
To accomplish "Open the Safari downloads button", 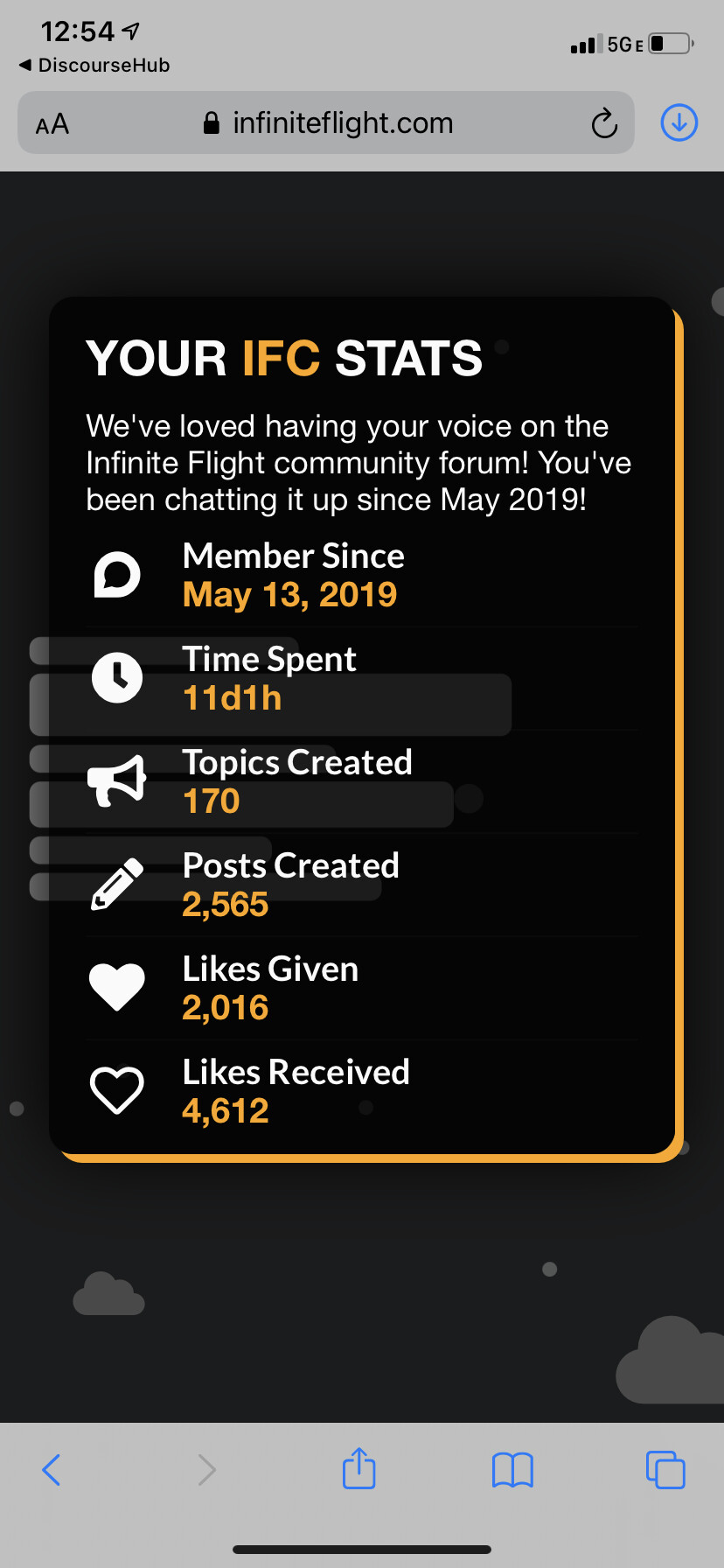I will (x=679, y=122).
